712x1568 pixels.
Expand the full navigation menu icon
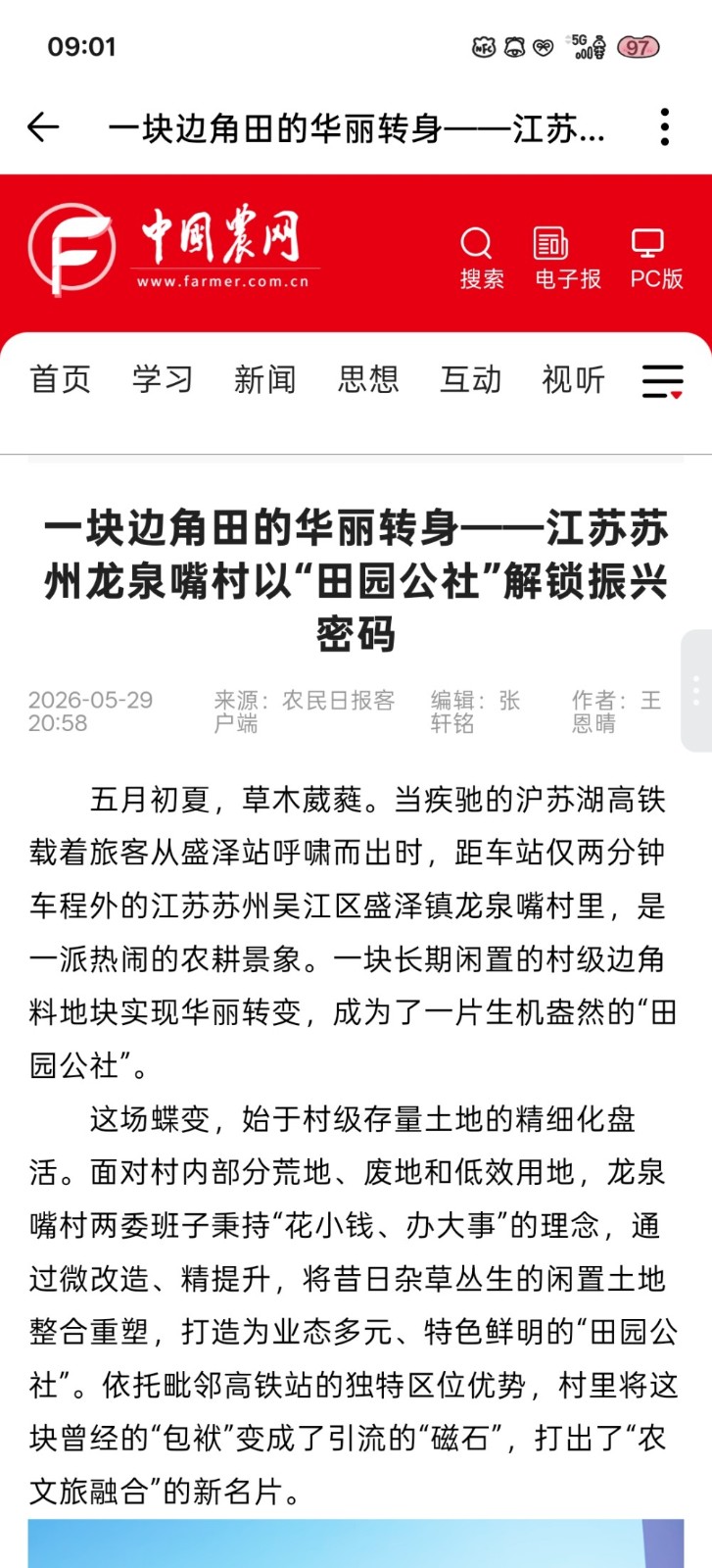[663, 381]
